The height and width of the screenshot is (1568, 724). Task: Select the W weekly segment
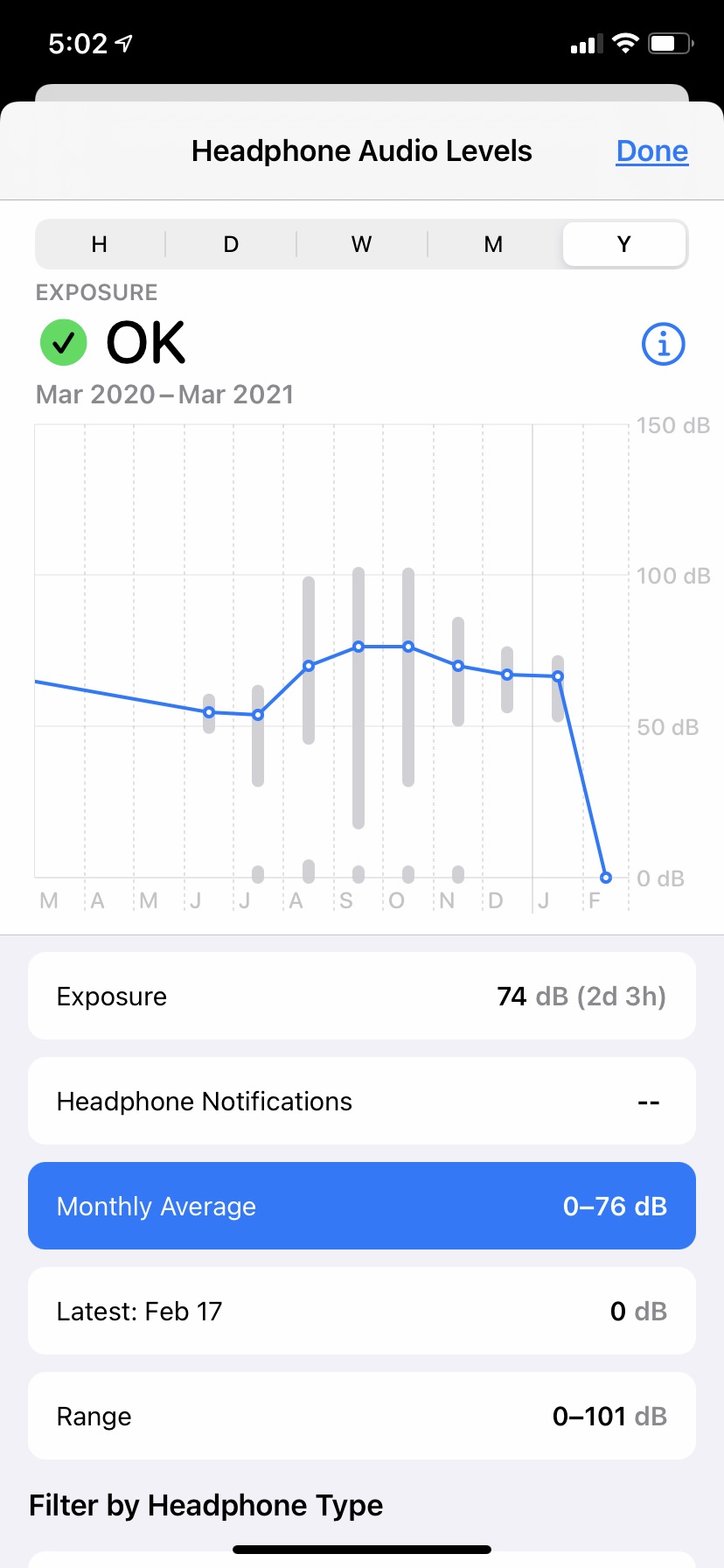click(x=362, y=244)
